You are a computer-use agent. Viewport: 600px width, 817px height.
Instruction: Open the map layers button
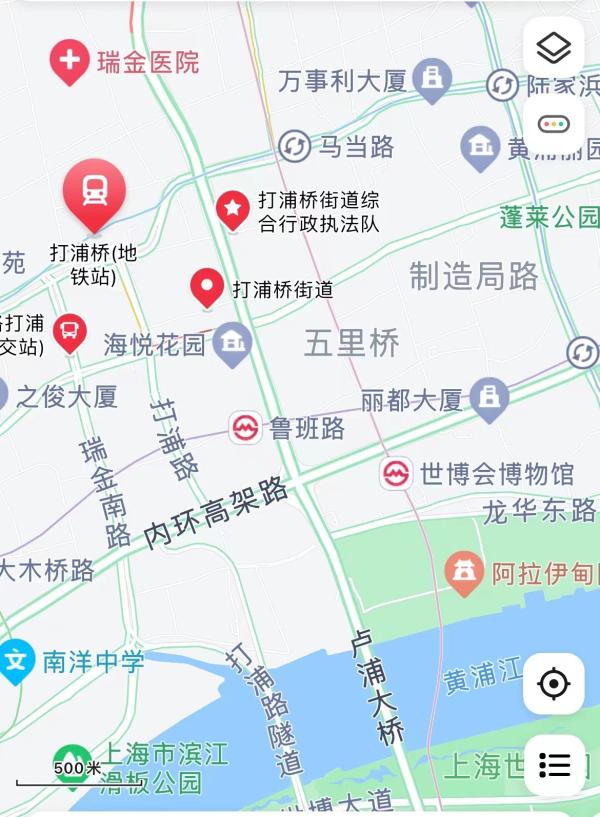click(553, 47)
